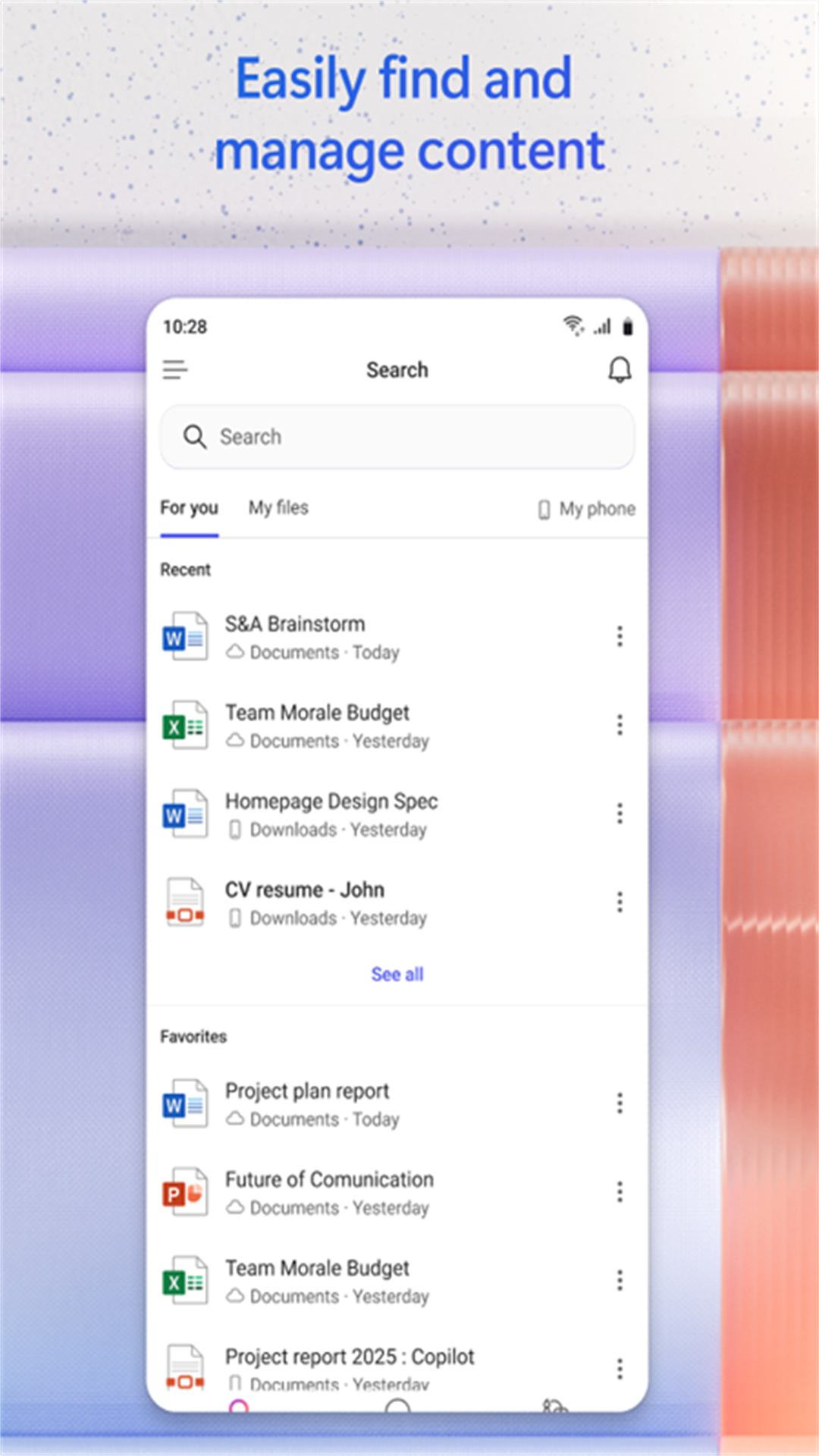
Task: Select the For you tab
Action: (188, 508)
